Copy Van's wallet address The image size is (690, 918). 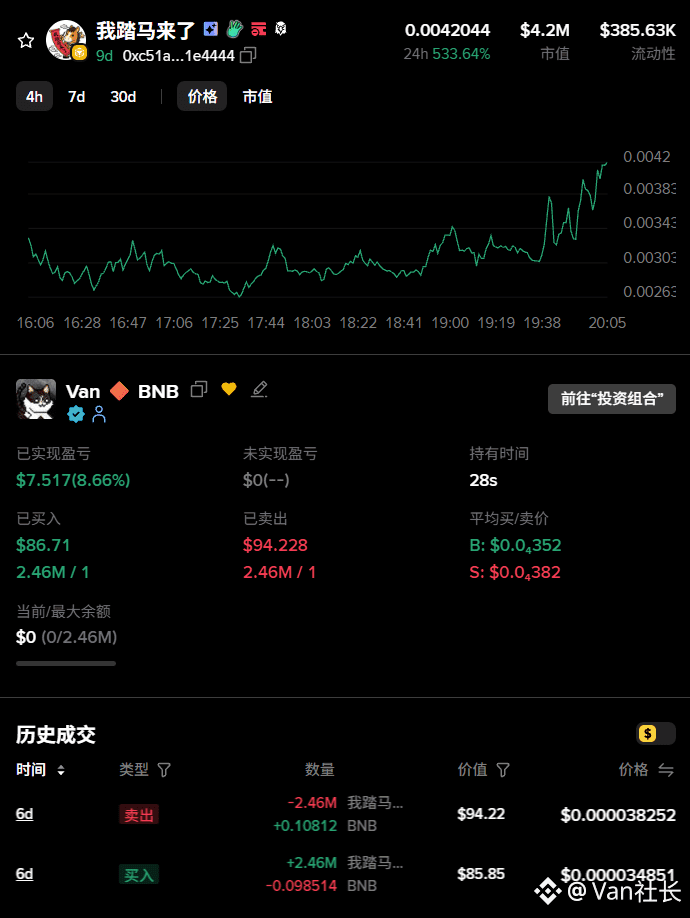pos(199,390)
